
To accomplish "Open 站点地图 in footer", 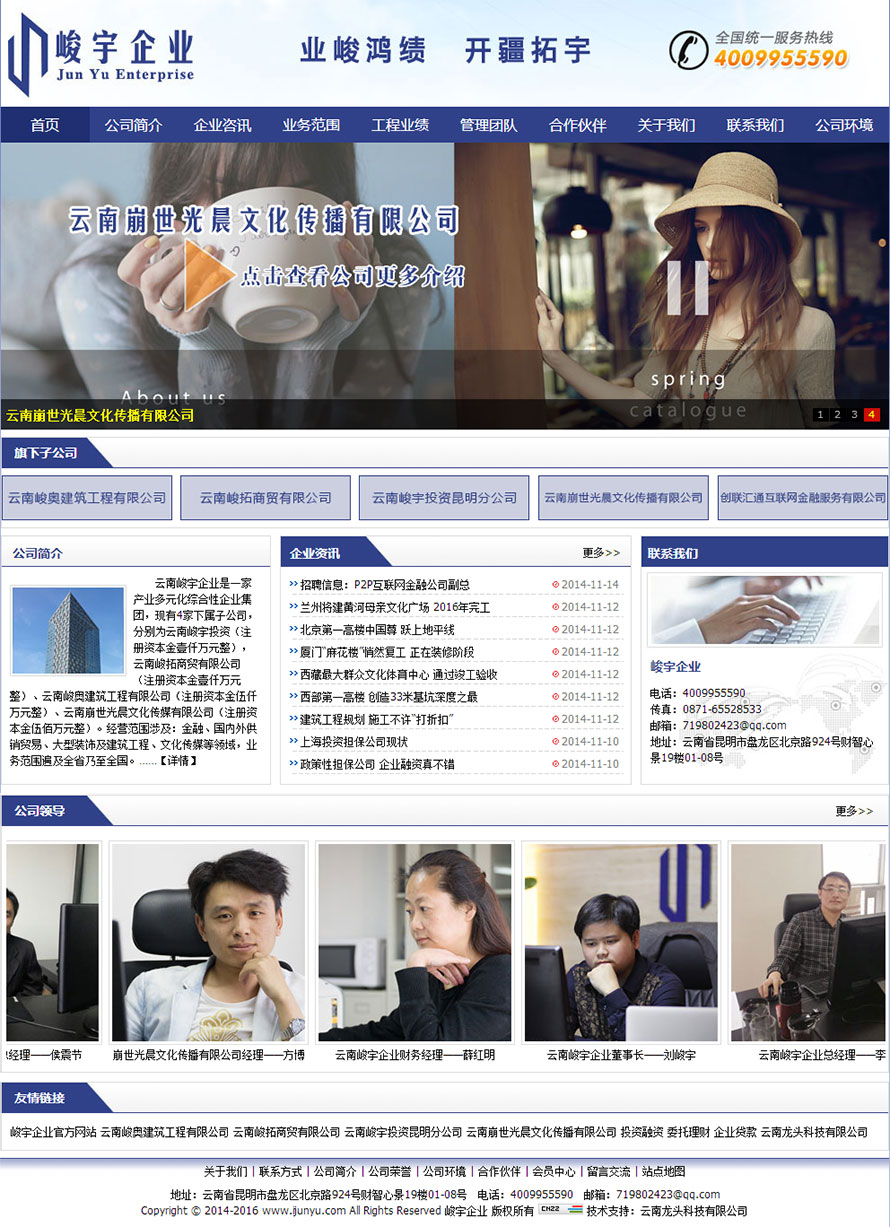I will (663, 1171).
